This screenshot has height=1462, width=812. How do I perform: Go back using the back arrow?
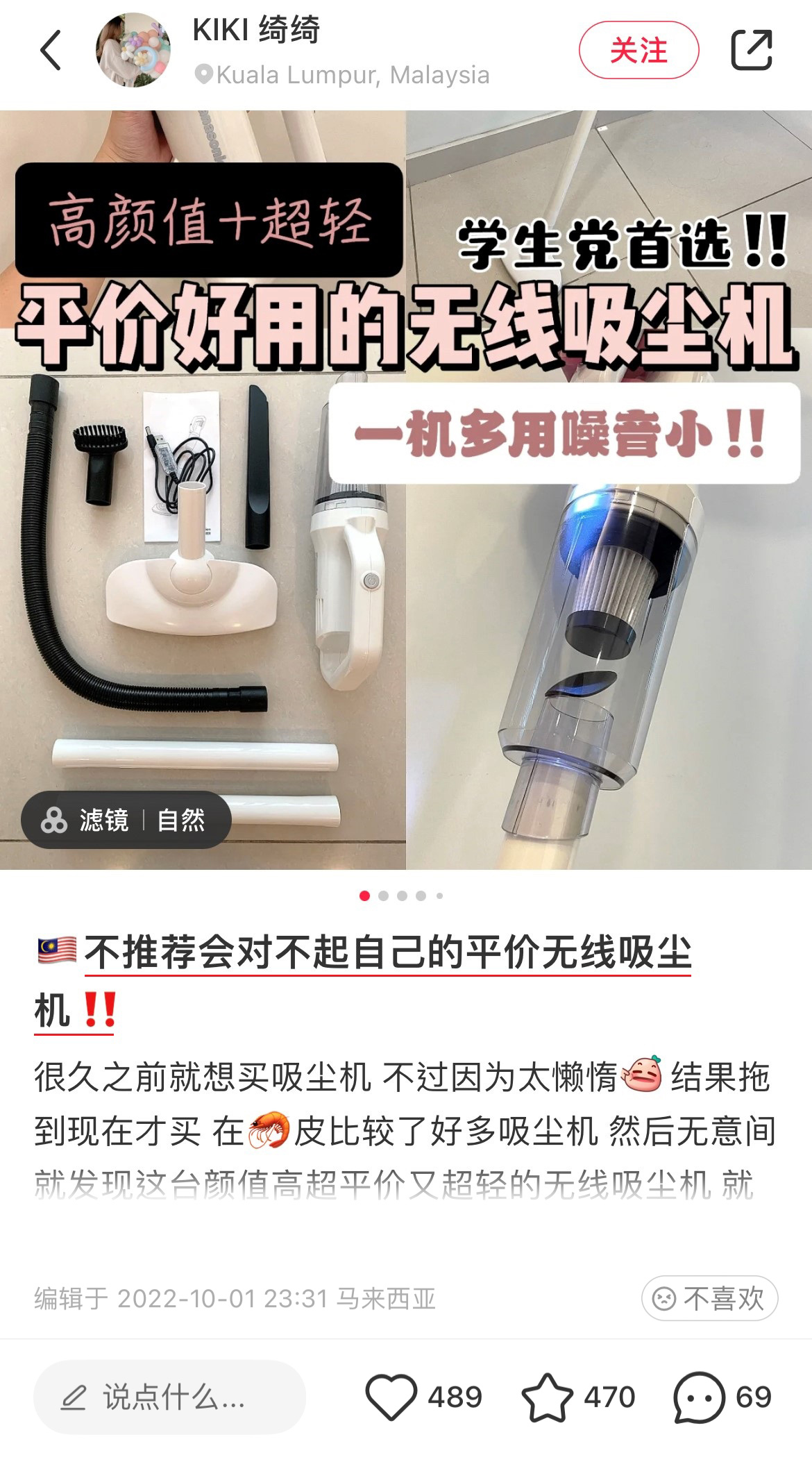point(51,50)
